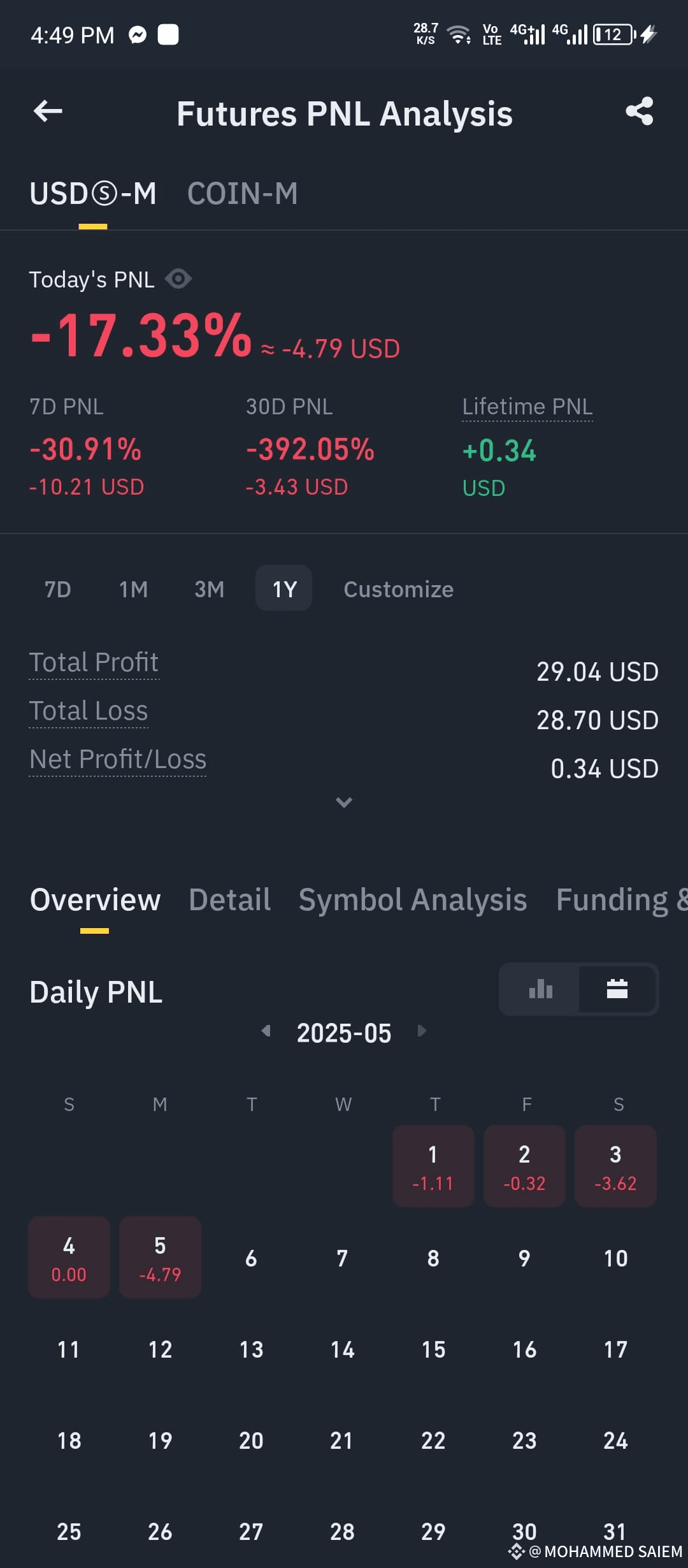Select the 1Y time range
This screenshot has width=688, height=1568.
point(284,588)
